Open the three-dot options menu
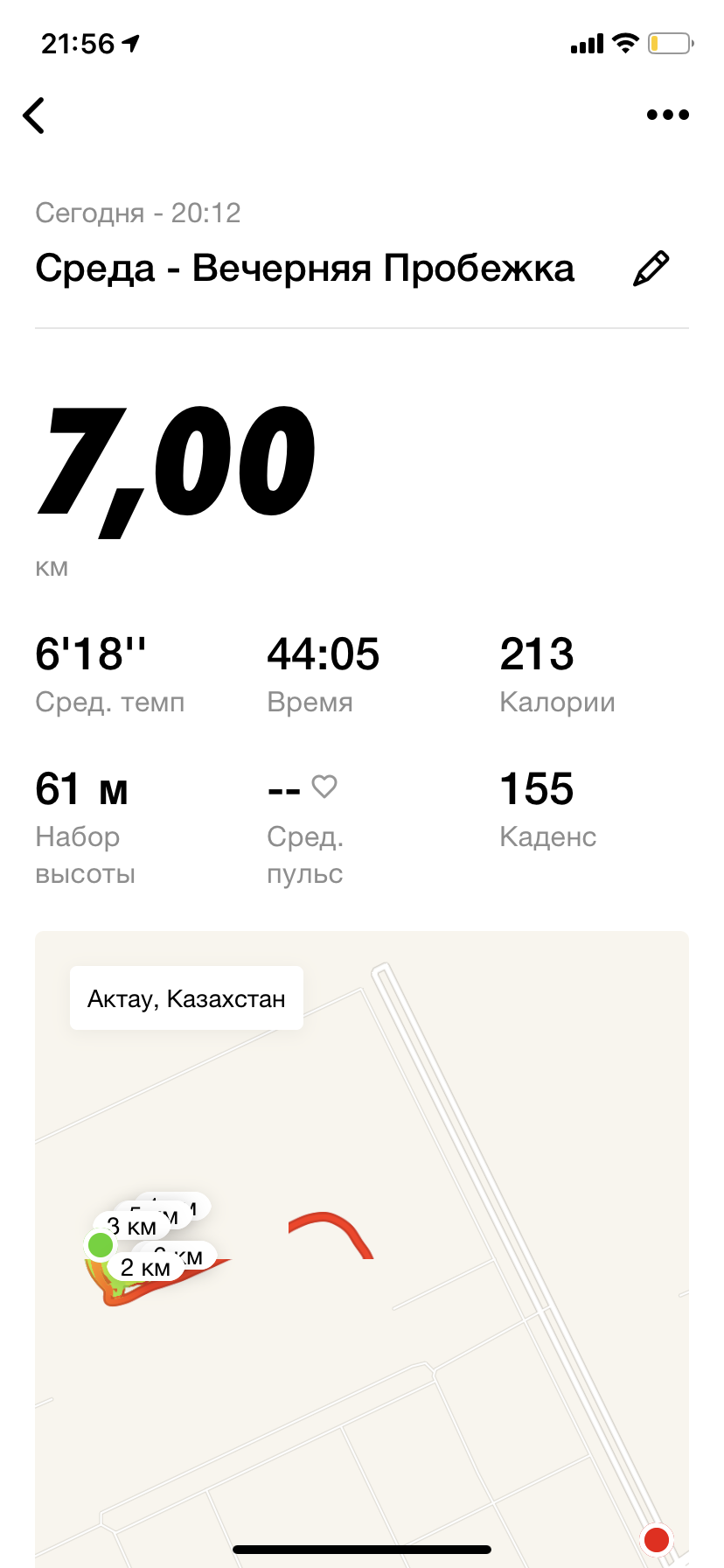Viewport: 724px width, 1568px height. point(667,115)
